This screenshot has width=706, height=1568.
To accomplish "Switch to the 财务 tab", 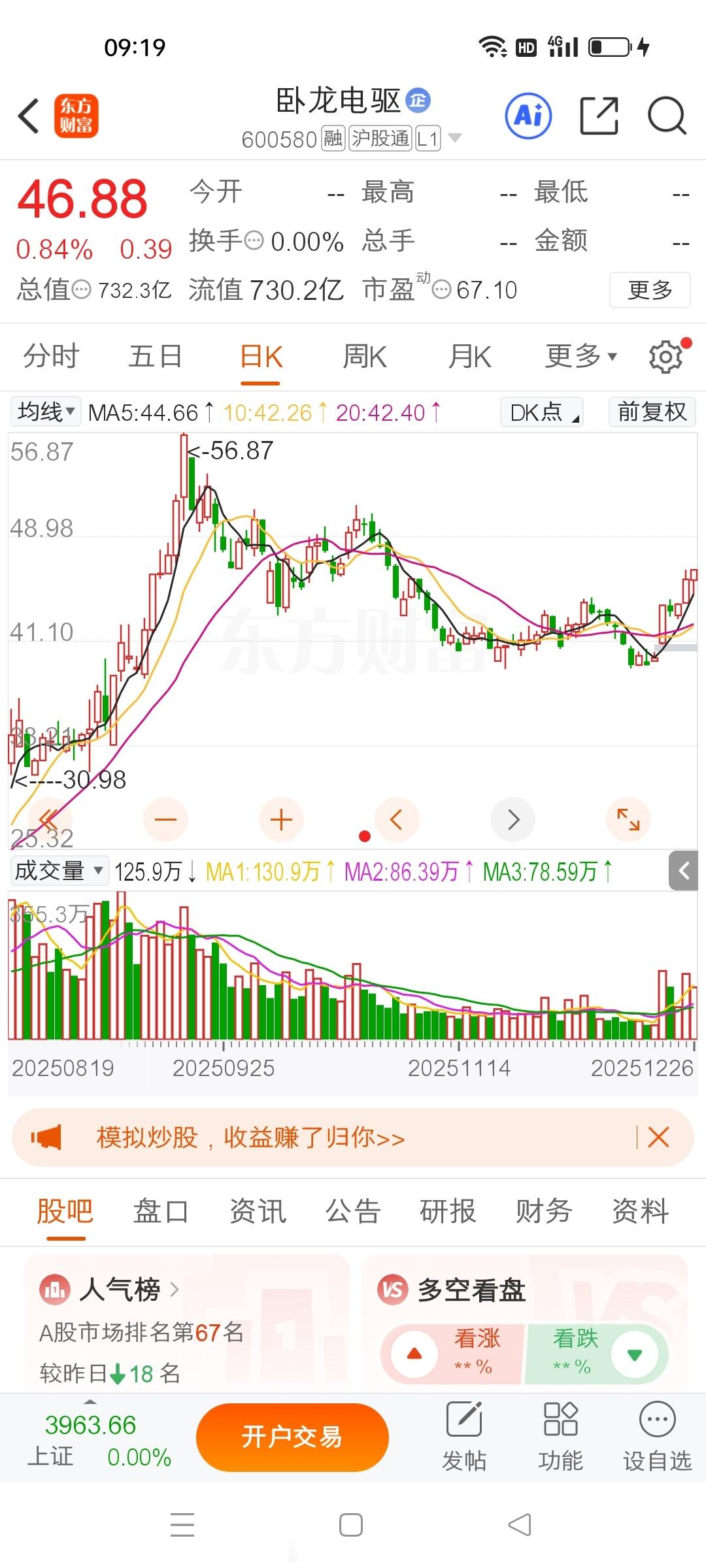I will [543, 1211].
